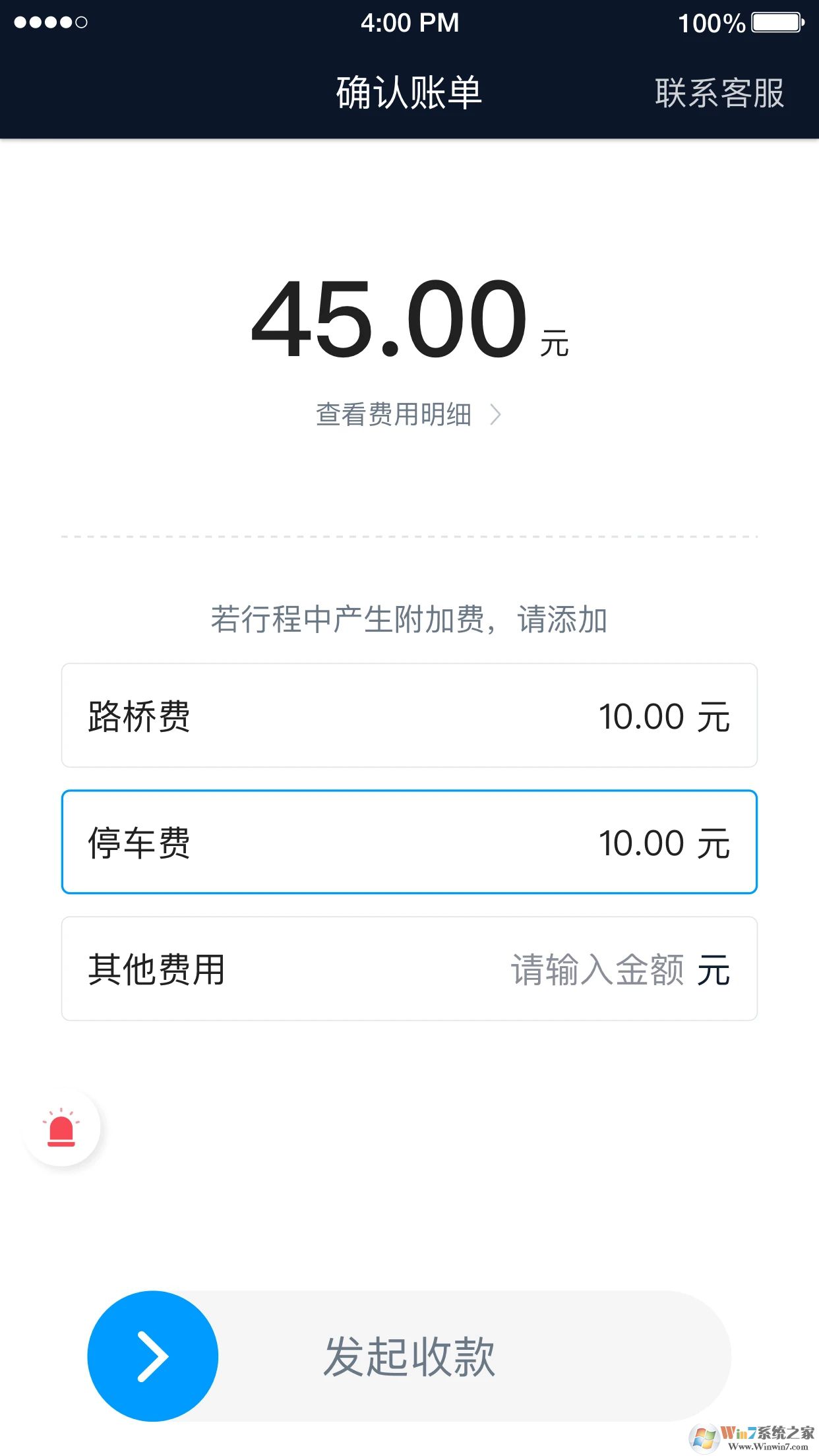Click the 4:00 PM clock display
This screenshot has width=819, height=1456.
[x=409, y=22]
